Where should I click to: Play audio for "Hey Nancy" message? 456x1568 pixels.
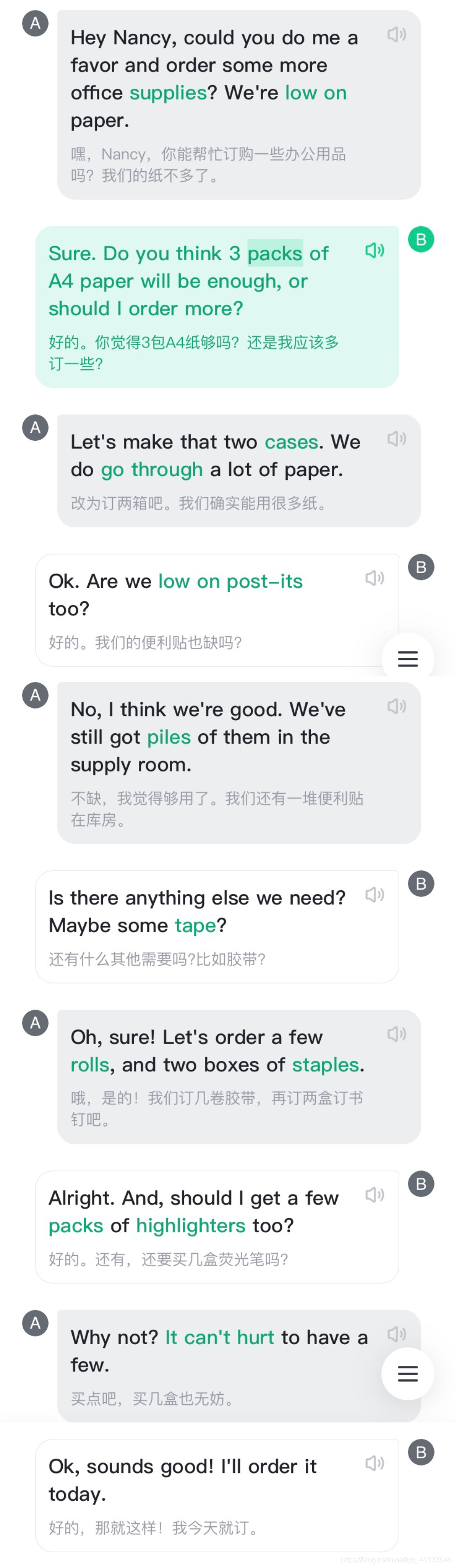pos(396,35)
